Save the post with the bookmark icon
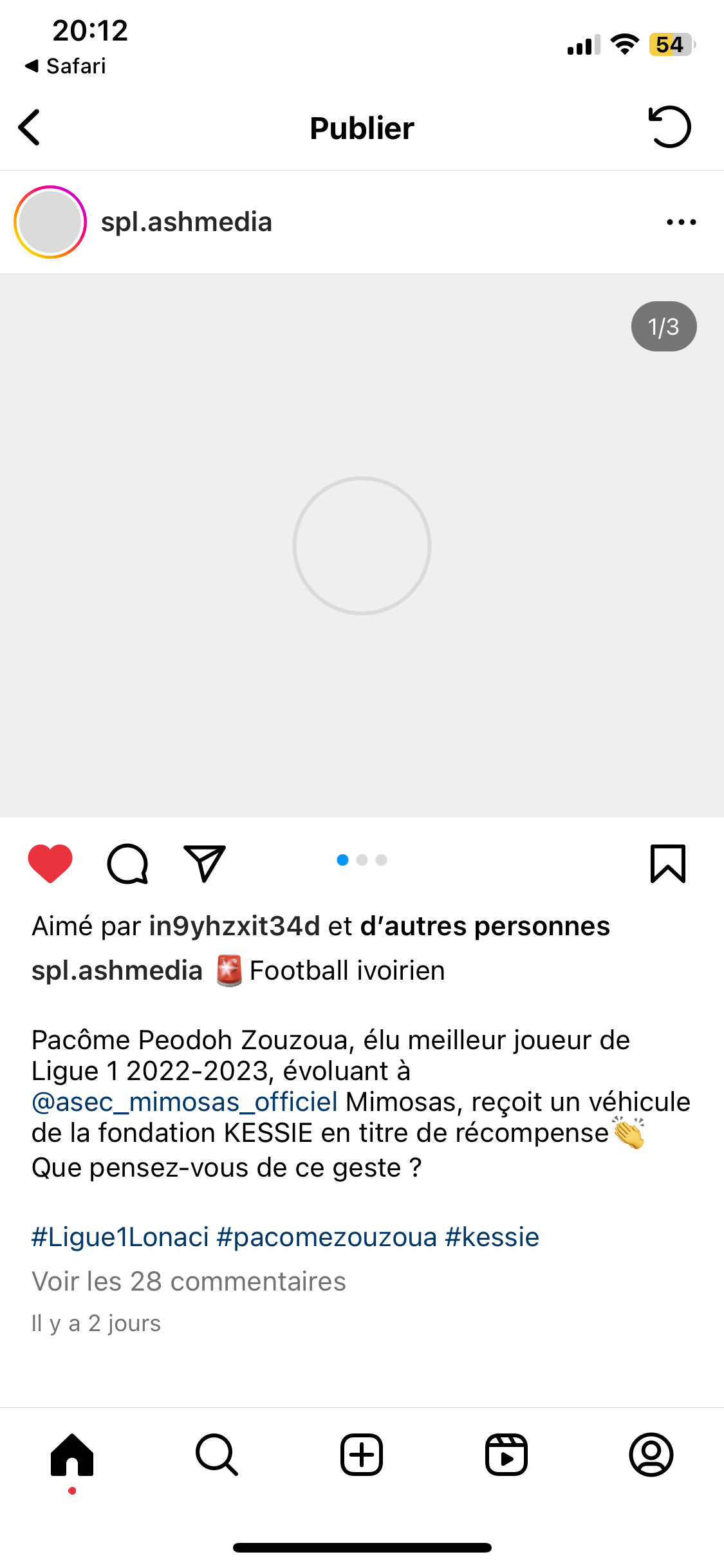Screen dimensions: 724x1568 [x=668, y=863]
